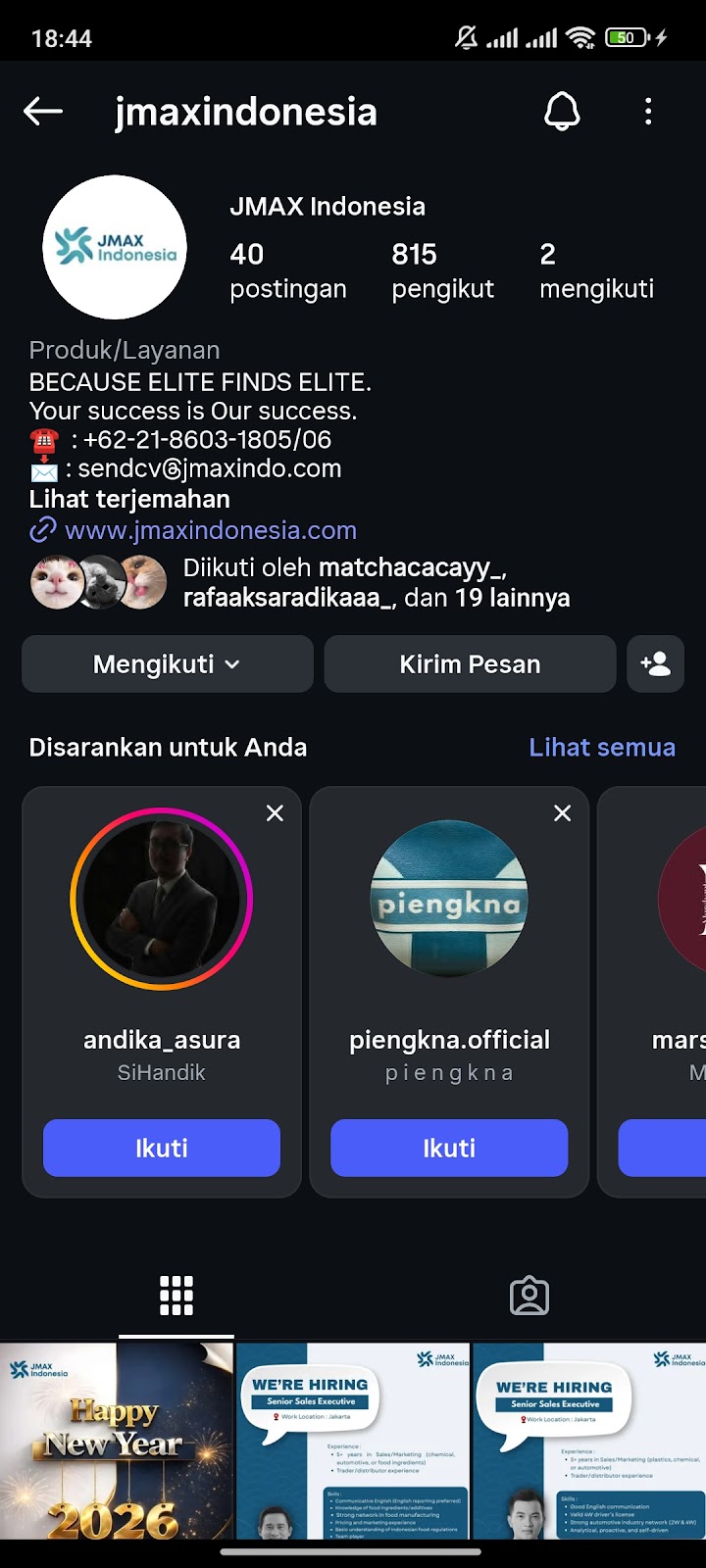The image size is (706, 1568).
Task: Switch to the tagged photos tab
Action: click(x=529, y=1296)
